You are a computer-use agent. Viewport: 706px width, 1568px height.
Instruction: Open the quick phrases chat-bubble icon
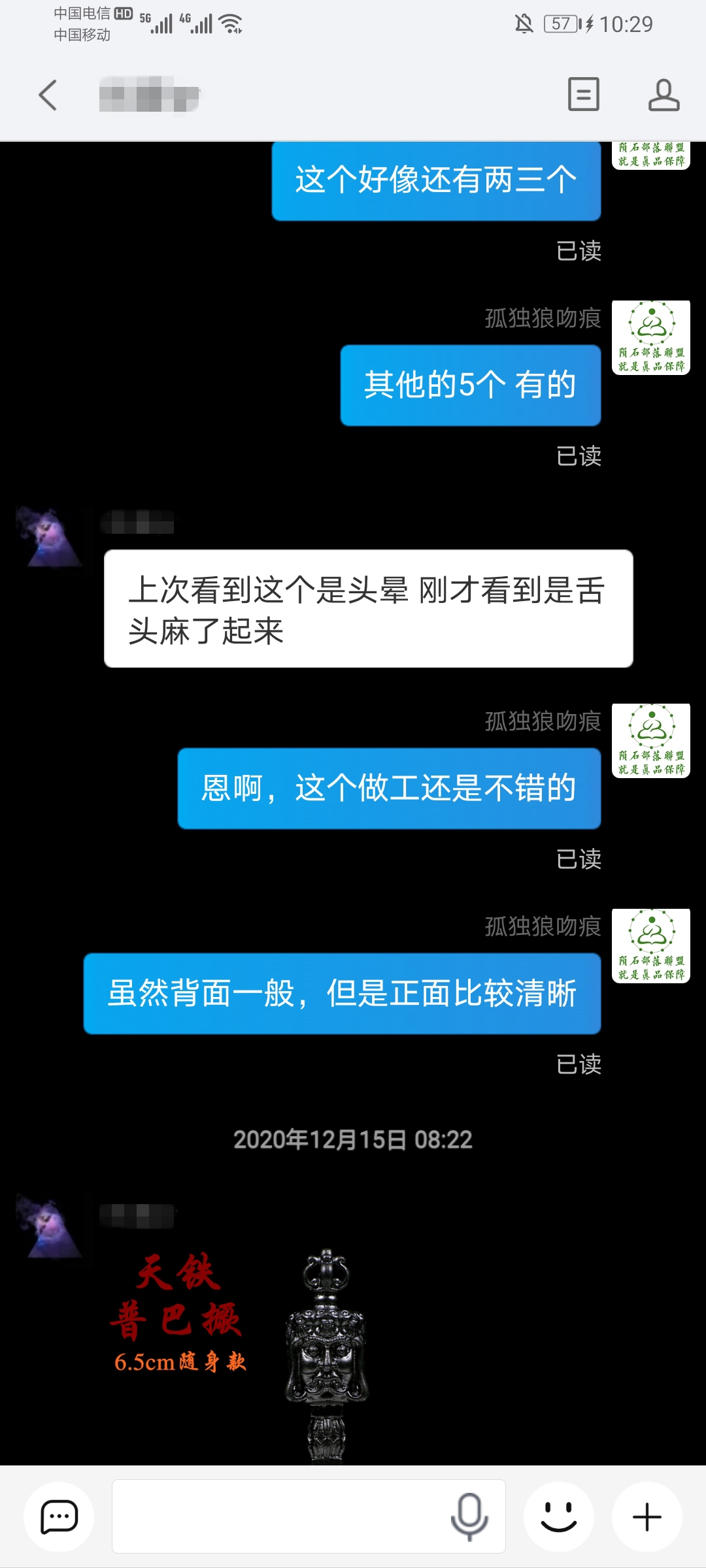pyautogui.click(x=59, y=1516)
